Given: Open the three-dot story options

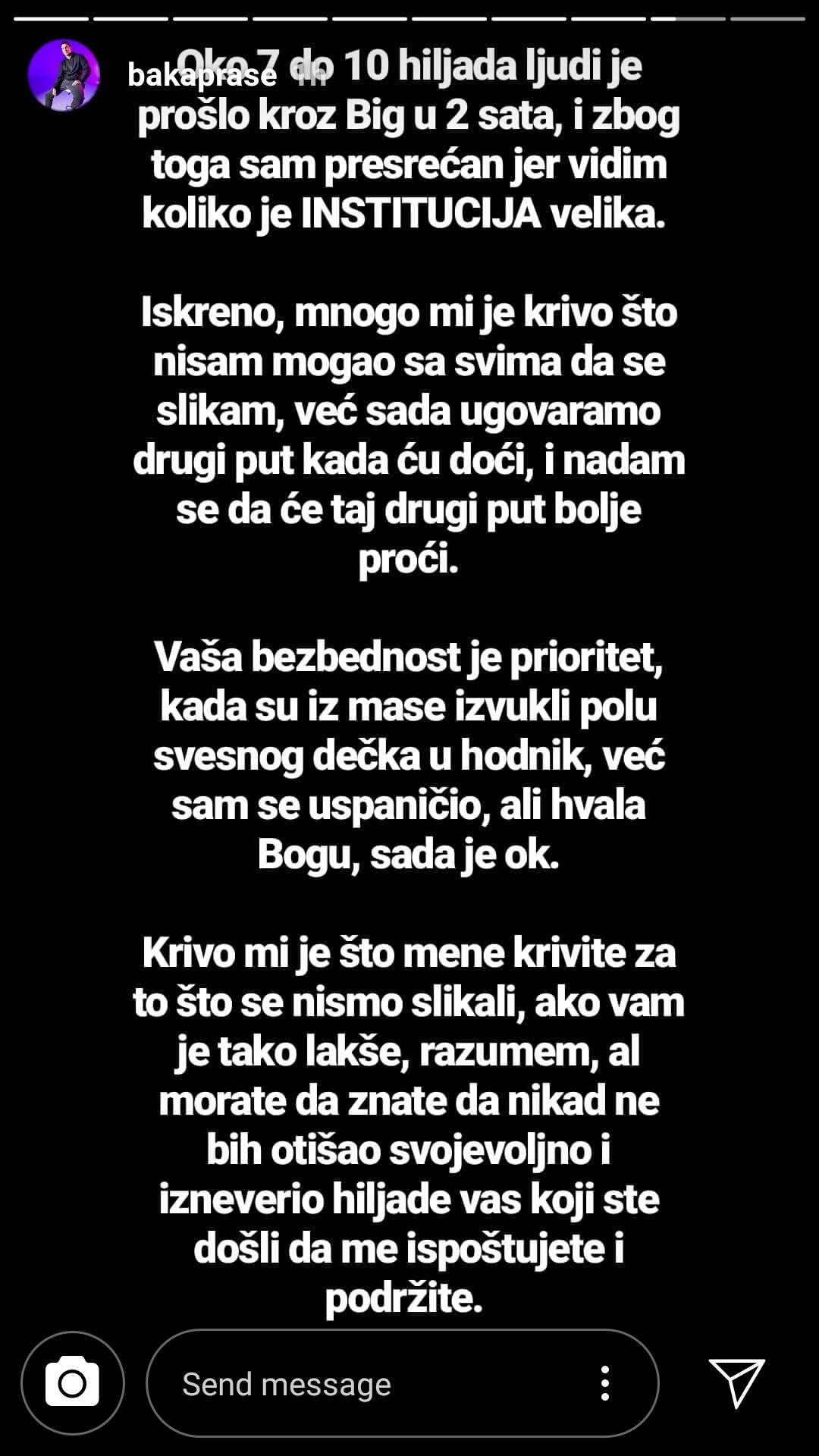Looking at the screenshot, I should [x=604, y=1383].
